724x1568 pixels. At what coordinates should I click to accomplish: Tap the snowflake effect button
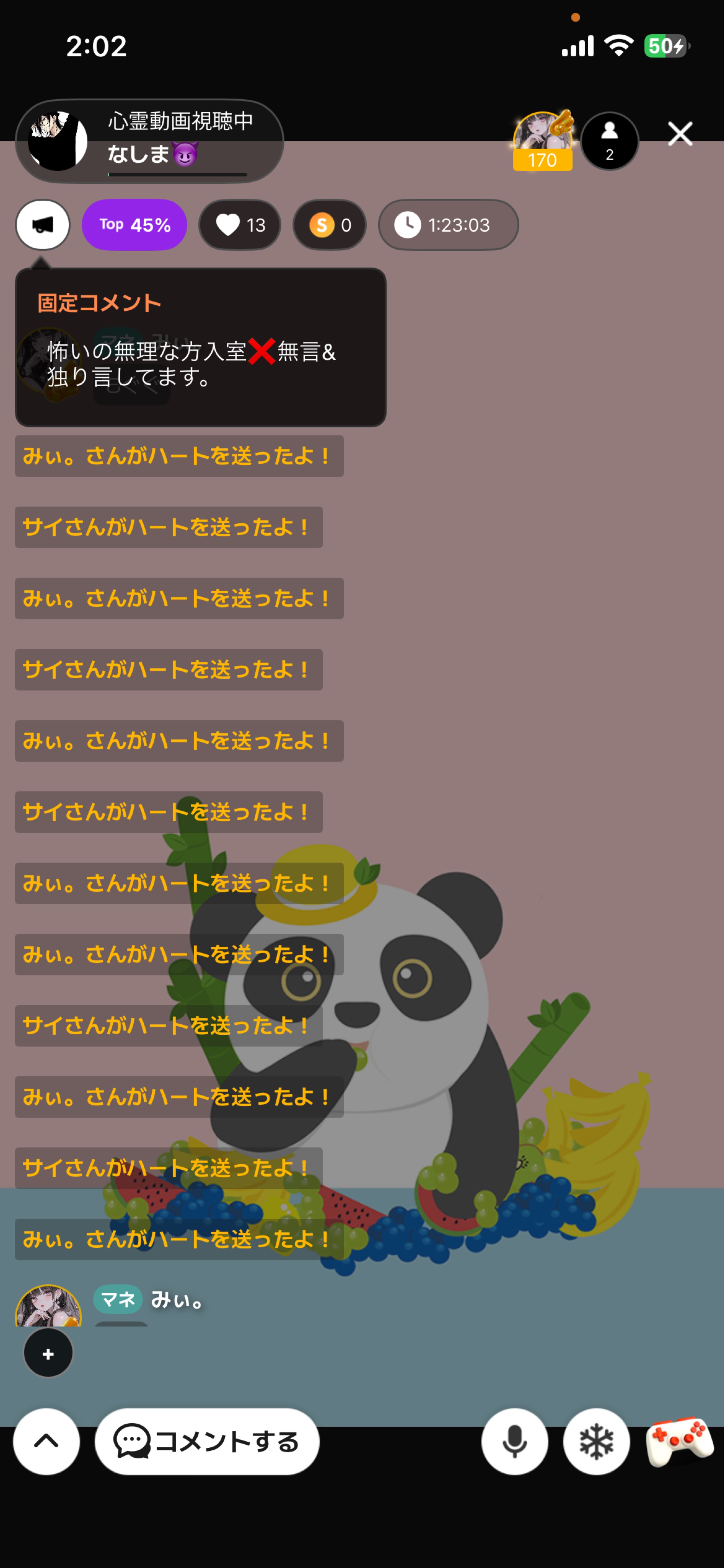[596, 1441]
